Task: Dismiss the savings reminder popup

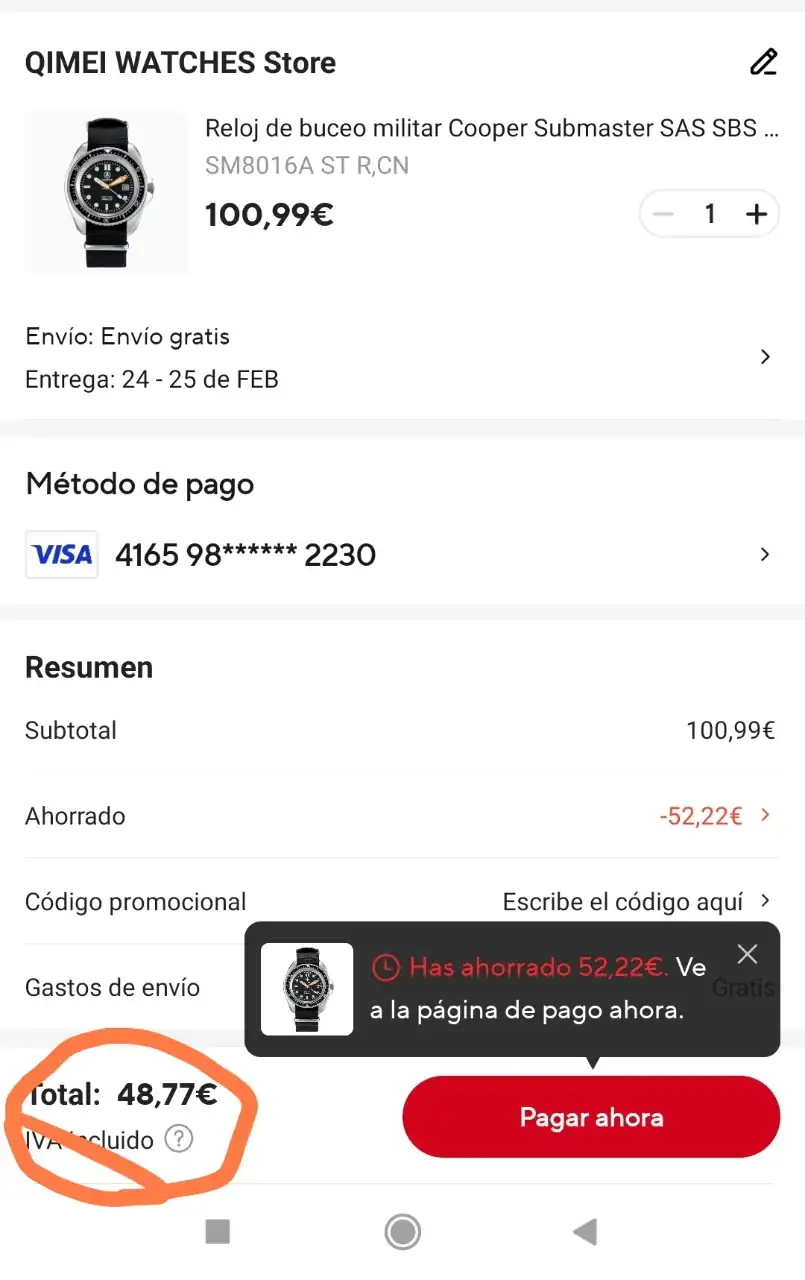Action: coord(747,954)
